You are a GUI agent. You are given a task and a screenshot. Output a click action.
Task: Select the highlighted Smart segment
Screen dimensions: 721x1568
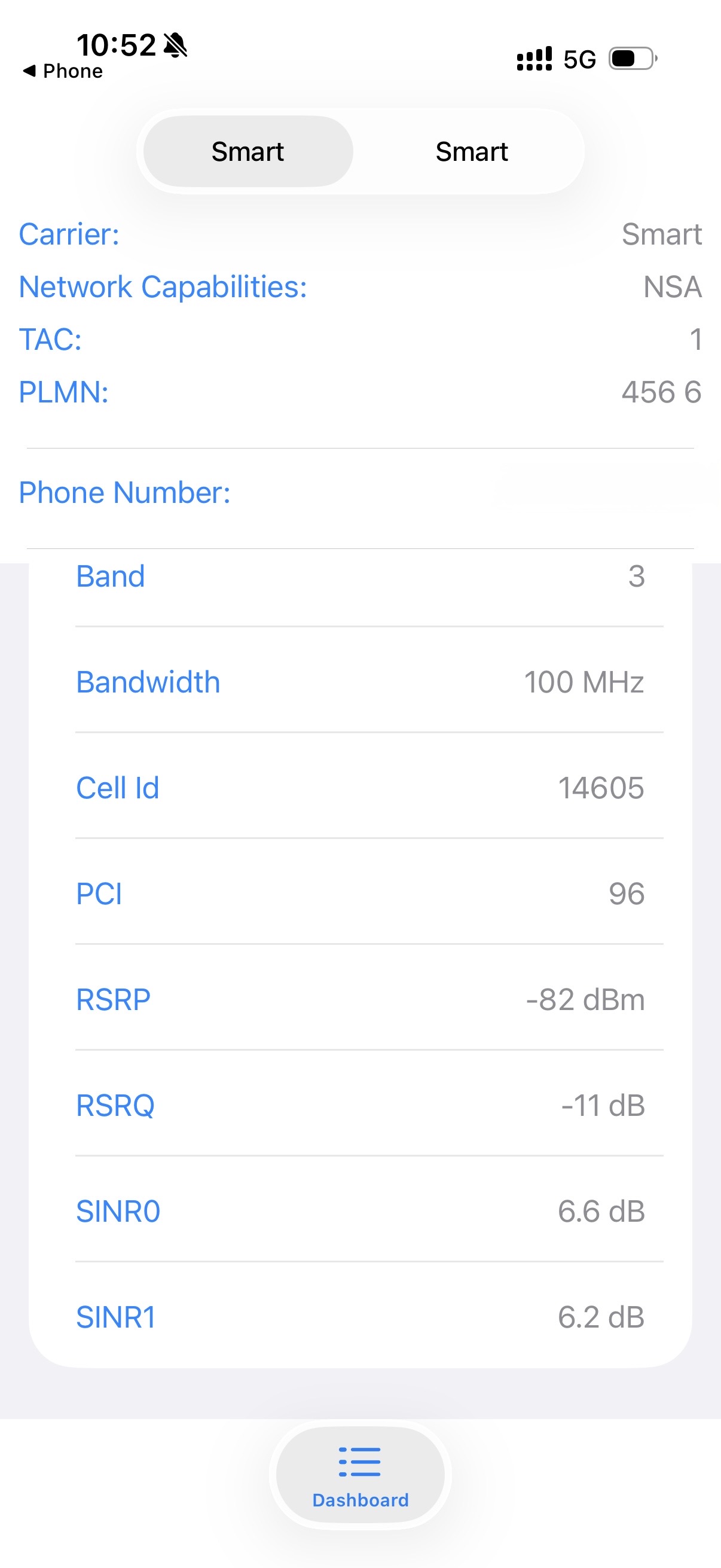tap(248, 151)
